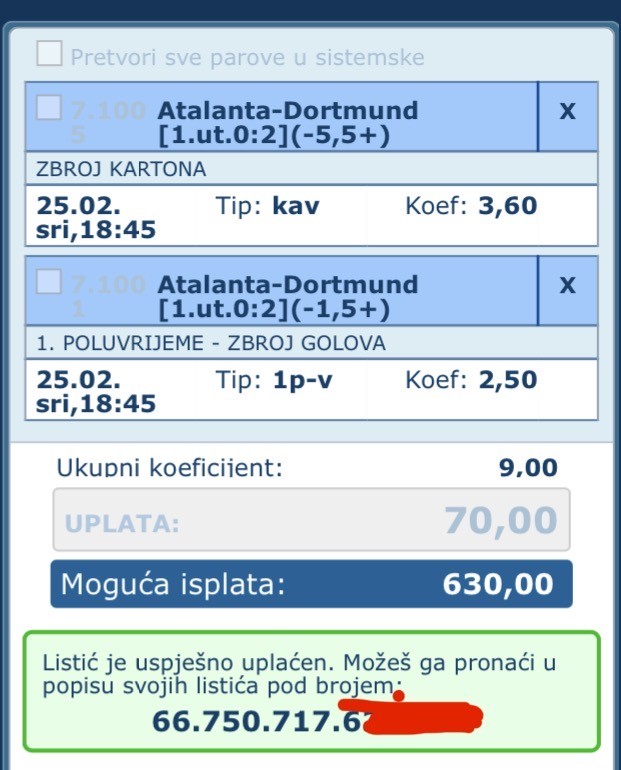The height and width of the screenshot is (770, 621).
Task: Edit the UPLATA stake amount field
Action: pos(310,521)
